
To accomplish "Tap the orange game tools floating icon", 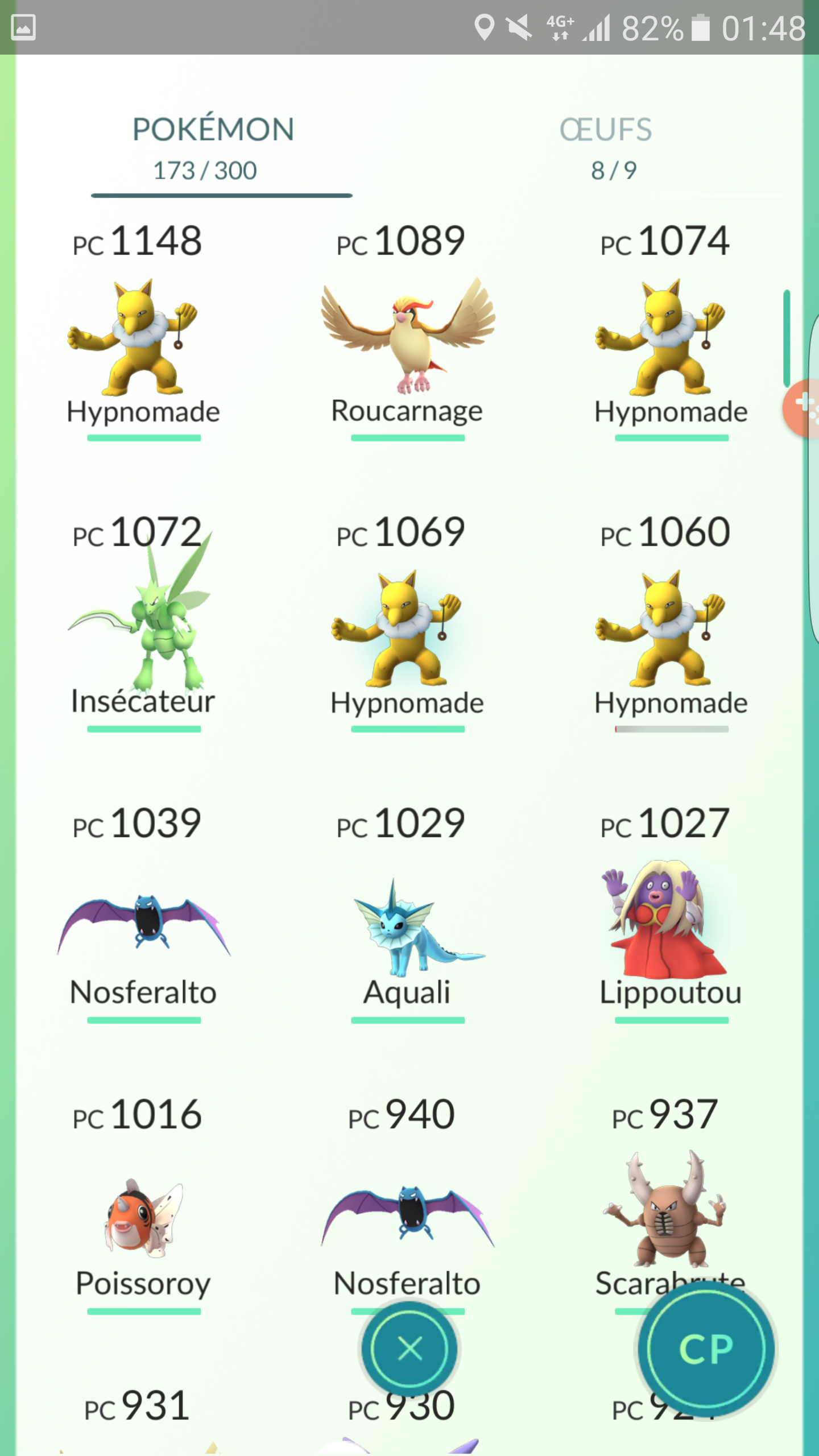I will [803, 408].
